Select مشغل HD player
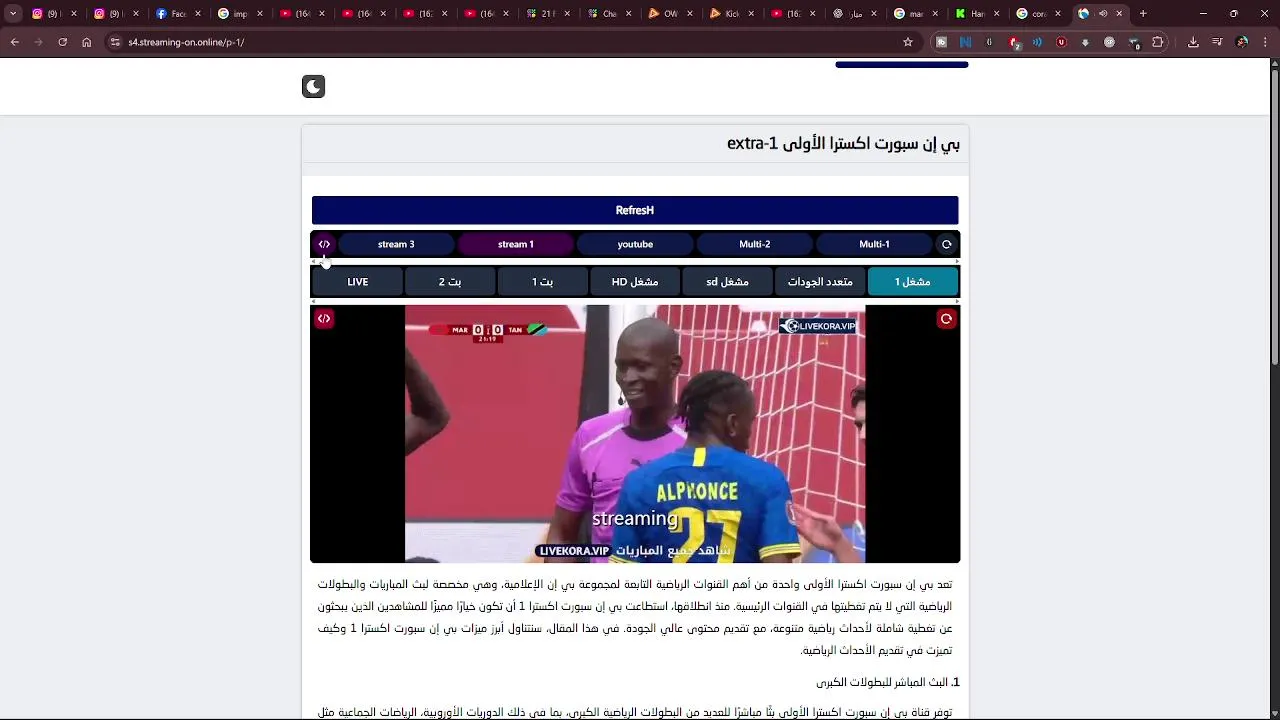The height and width of the screenshot is (720, 1280). pyautogui.click(x=635, y=282)
